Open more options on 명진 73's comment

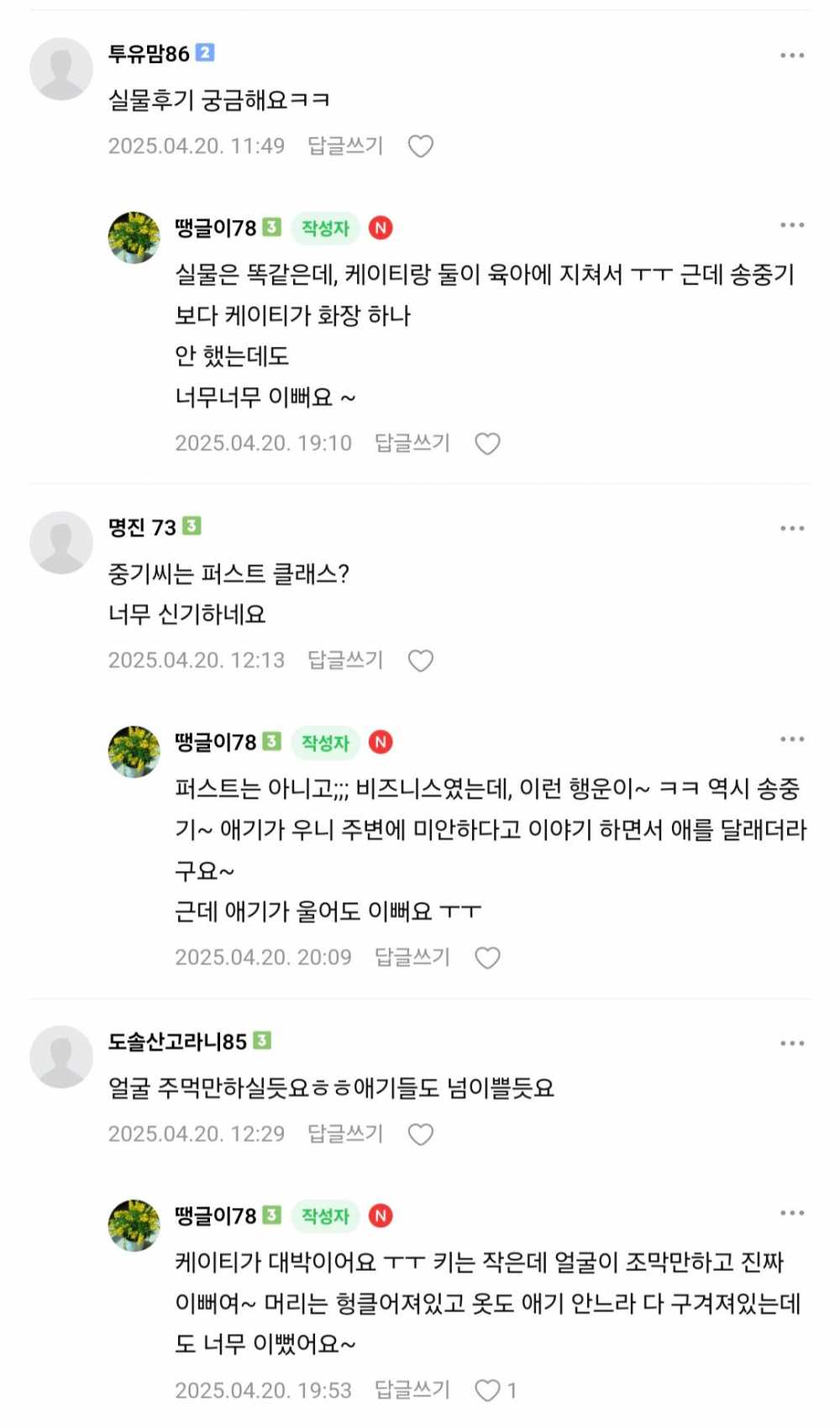pyautogui.click(x=791, y=528)
